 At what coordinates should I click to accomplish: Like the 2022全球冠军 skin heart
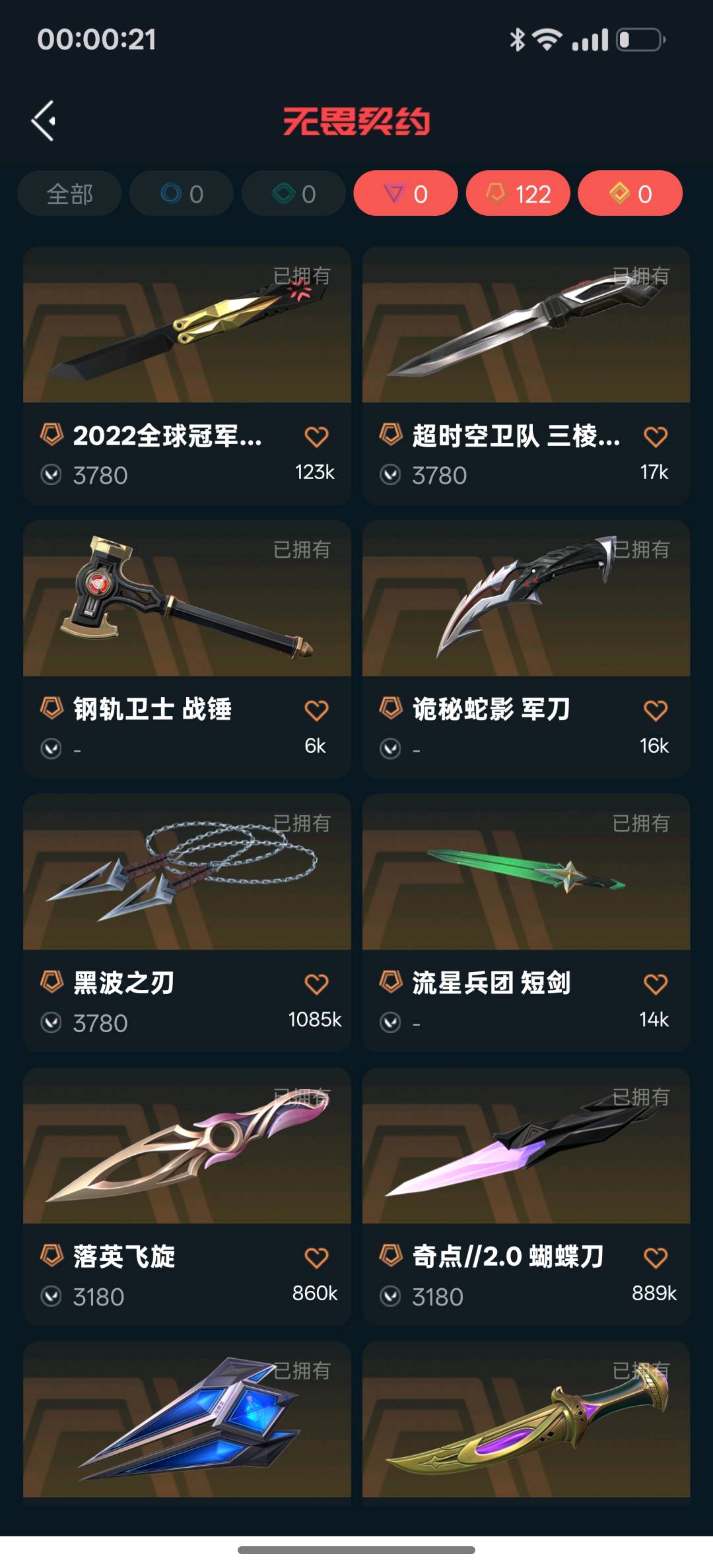pos(316,437)
